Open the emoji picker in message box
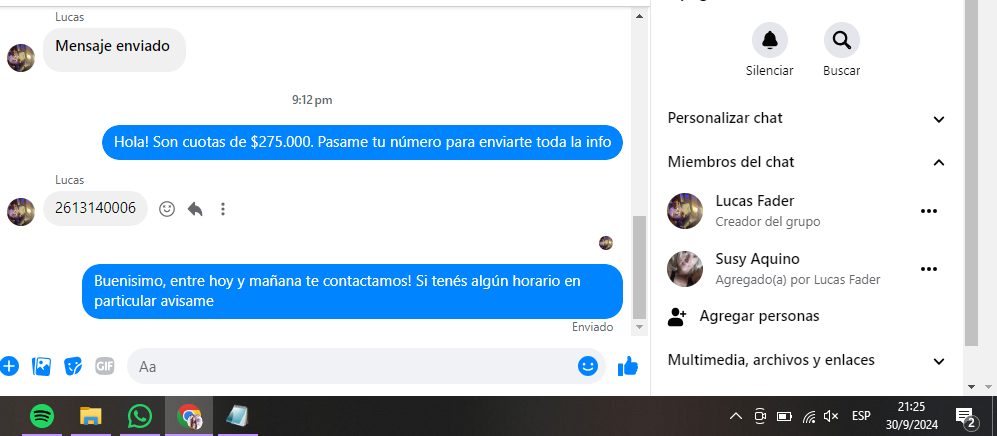This screenshot has width=997, height=436. click(588, 367)
